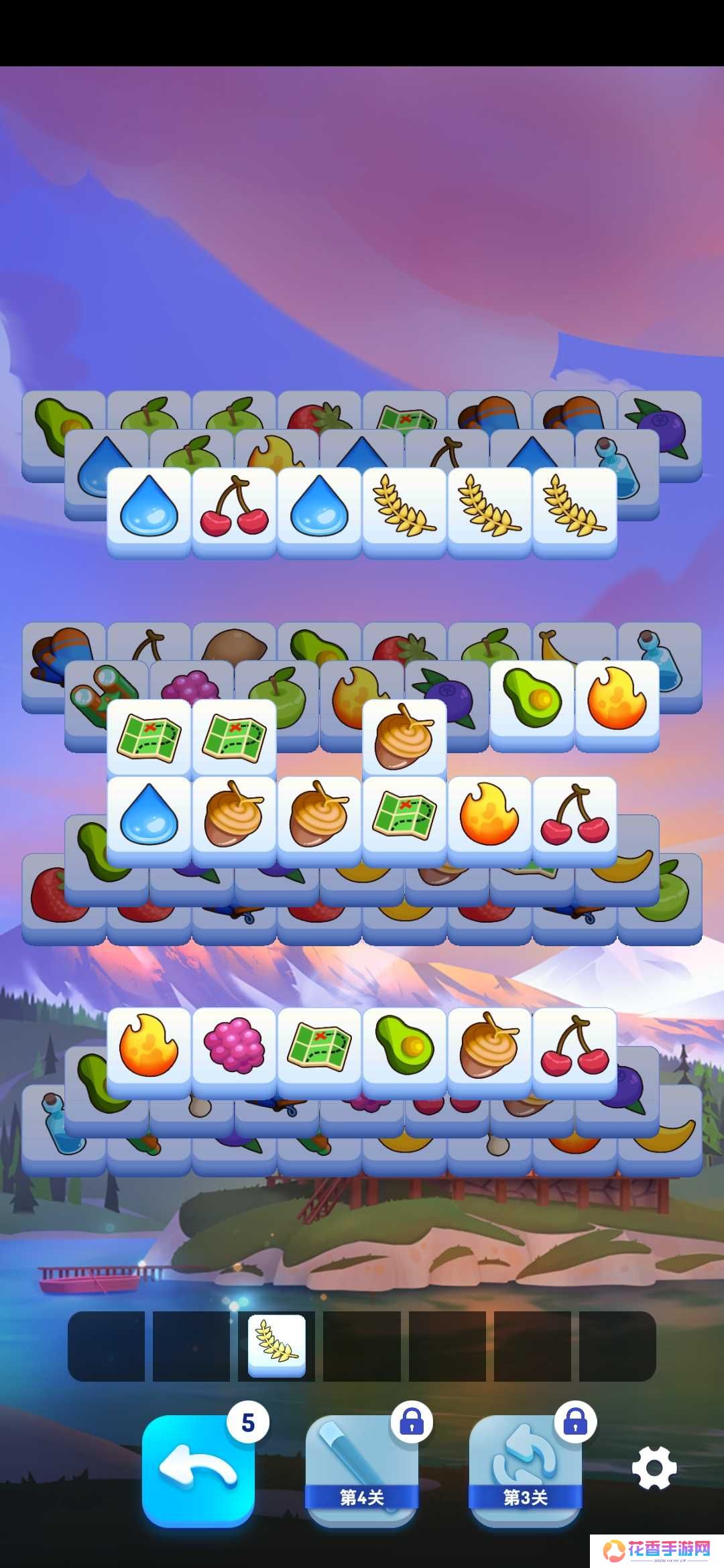724x1568 pixels.
Task: Select the fire tile beside the raspberry tile
Action: coord(149,1046)
